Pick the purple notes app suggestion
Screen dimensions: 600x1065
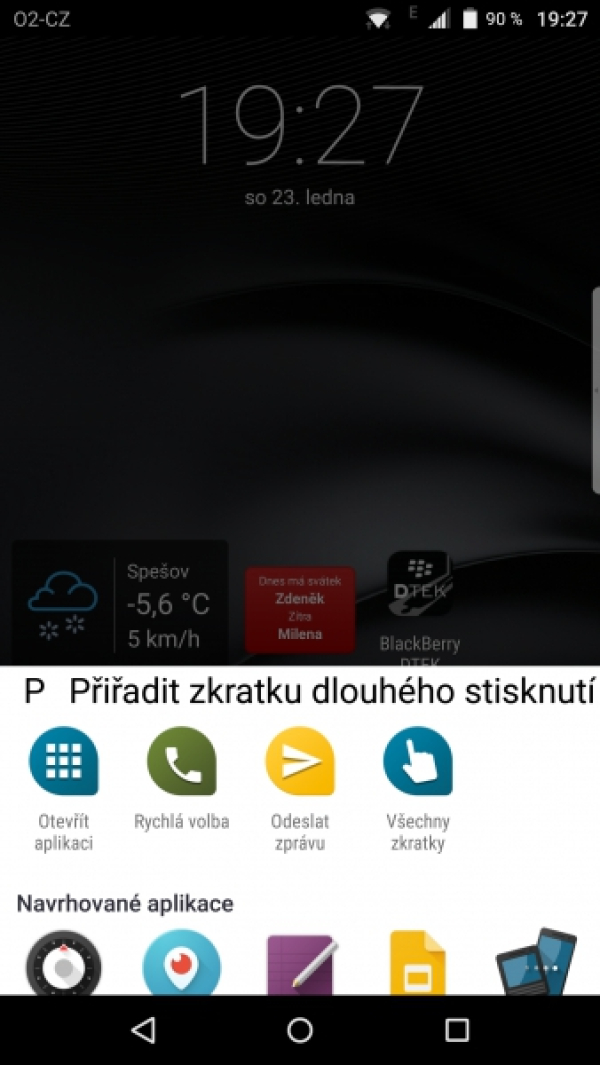click(300, 964)
